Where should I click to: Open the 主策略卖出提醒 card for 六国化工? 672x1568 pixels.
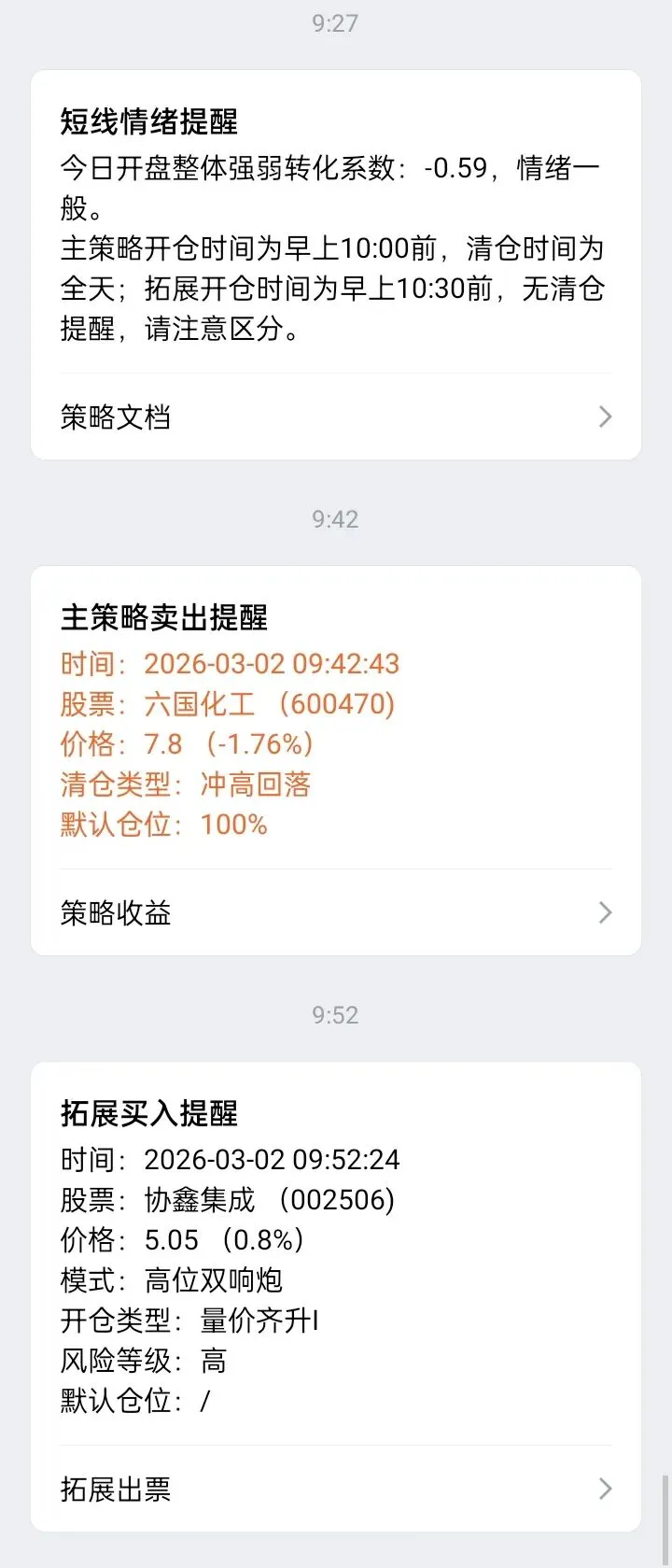[335, 719]
